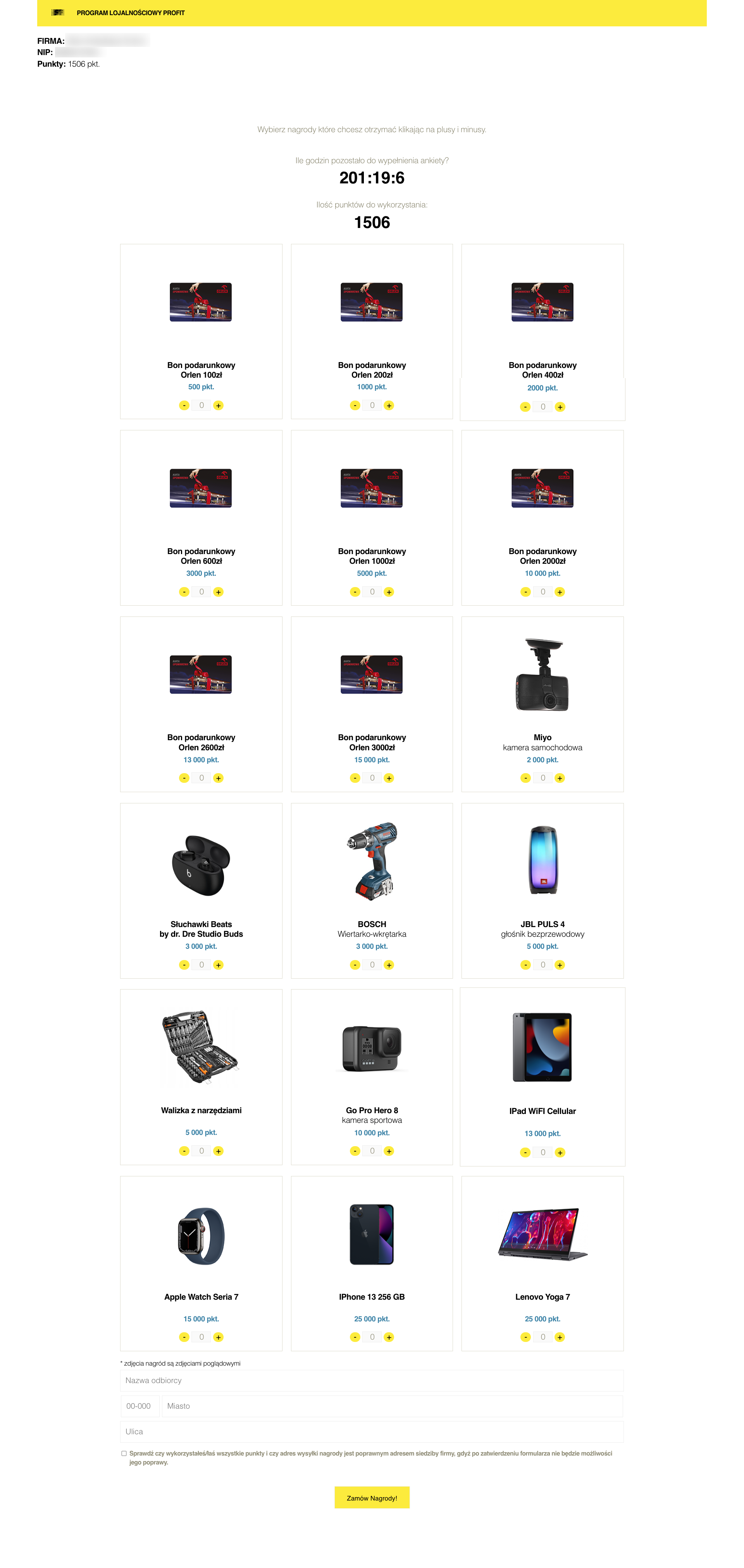Add JBL PULS 4 speaker
This screenshot has height=1568, width=744.
coord(560,965)
